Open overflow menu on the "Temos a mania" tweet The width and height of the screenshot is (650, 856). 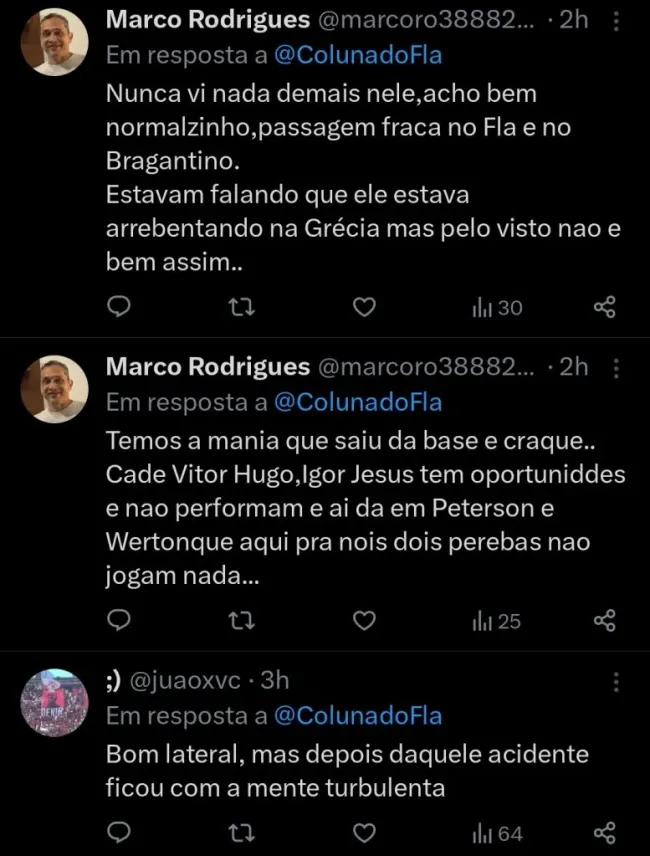(616, 368)
